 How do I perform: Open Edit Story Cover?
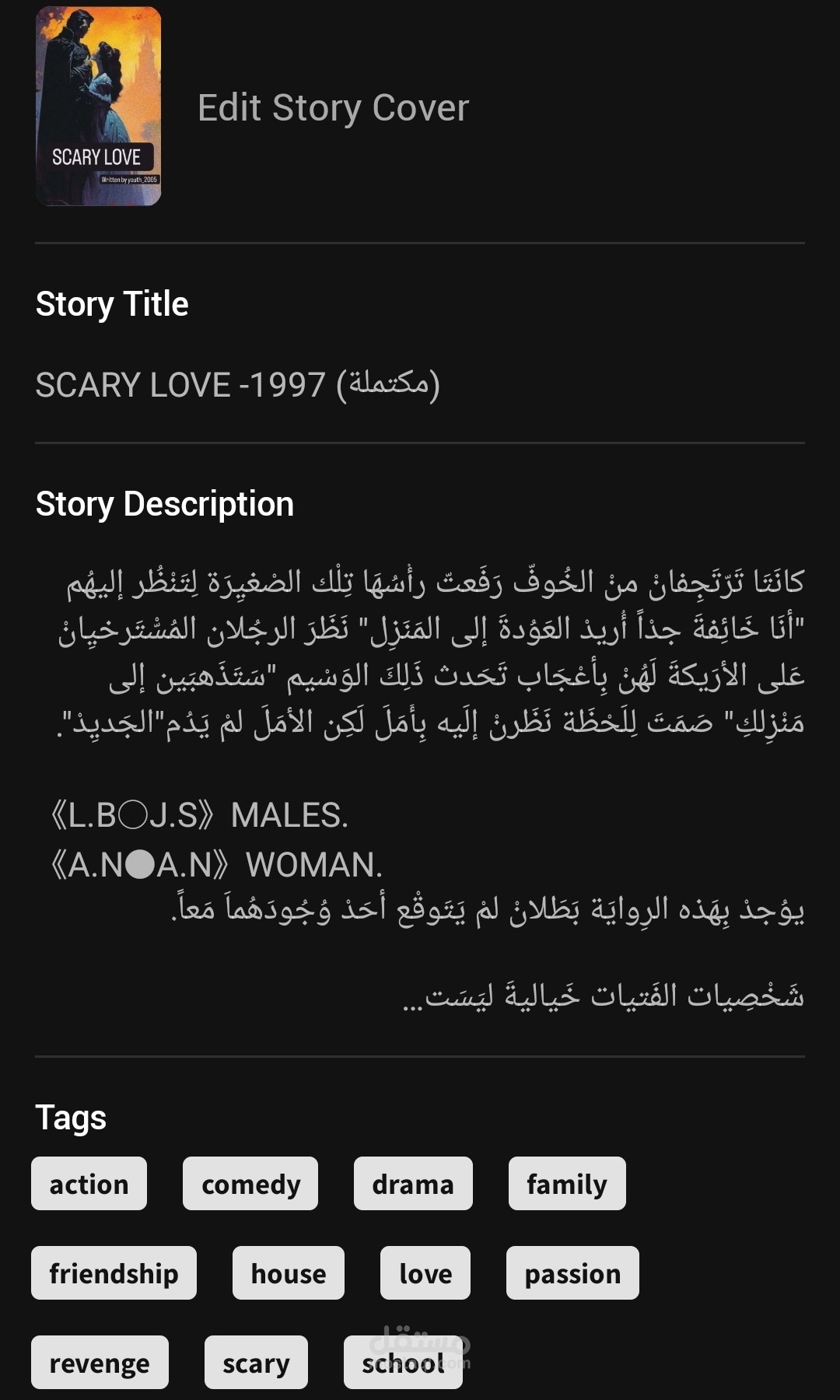(333, 107)
